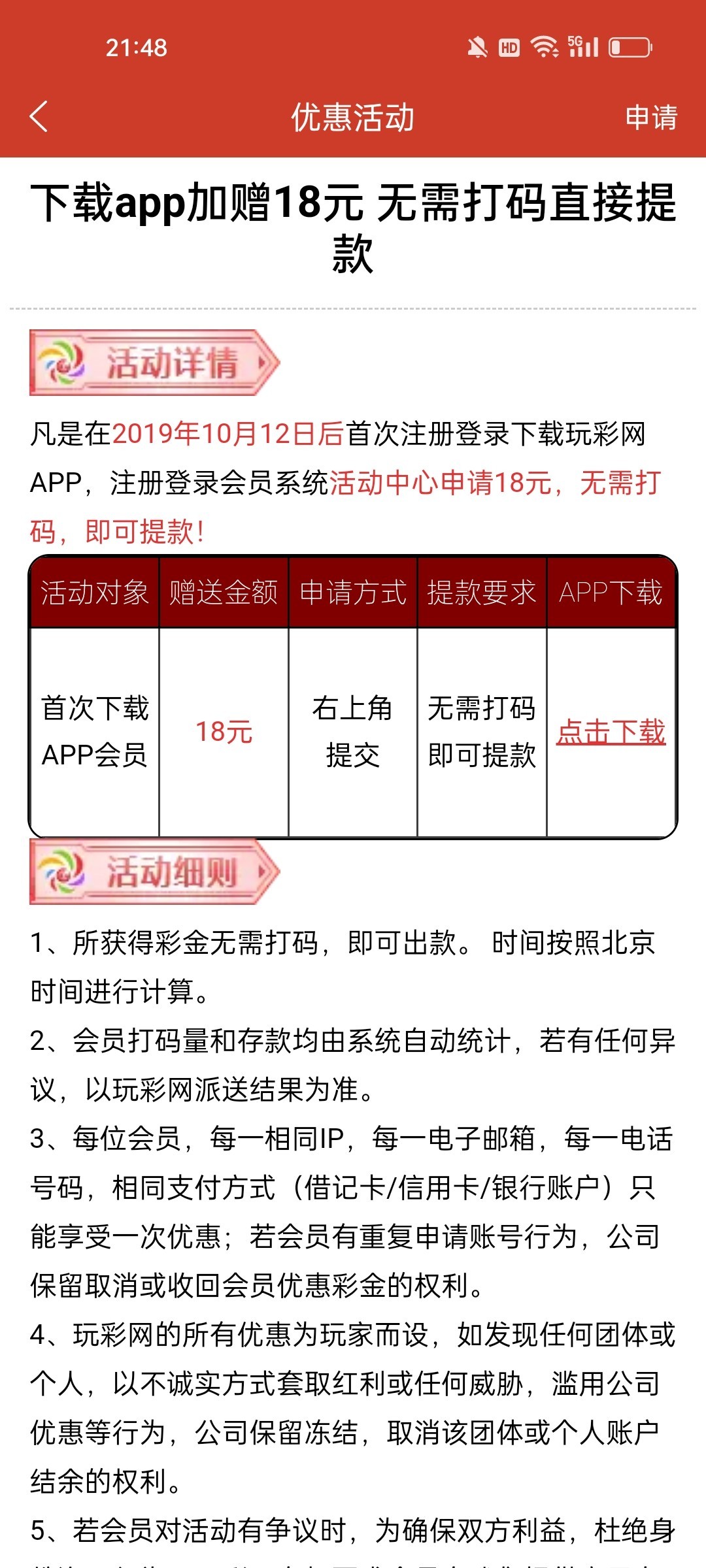Open the 点击下载 download link
The image size is (706, 1568).
611,732
